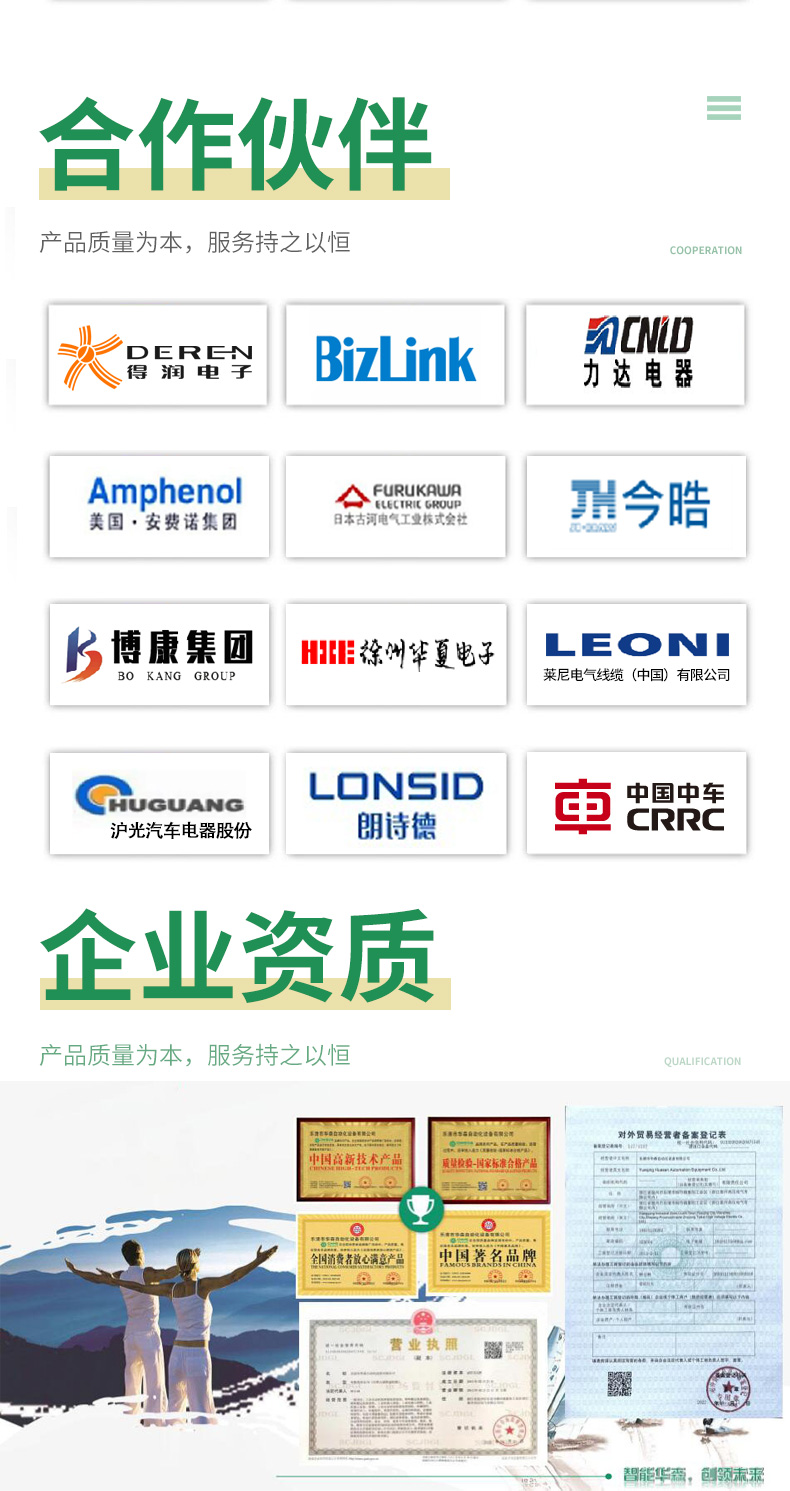Open the hamburger navigation menu

(723, 108)
